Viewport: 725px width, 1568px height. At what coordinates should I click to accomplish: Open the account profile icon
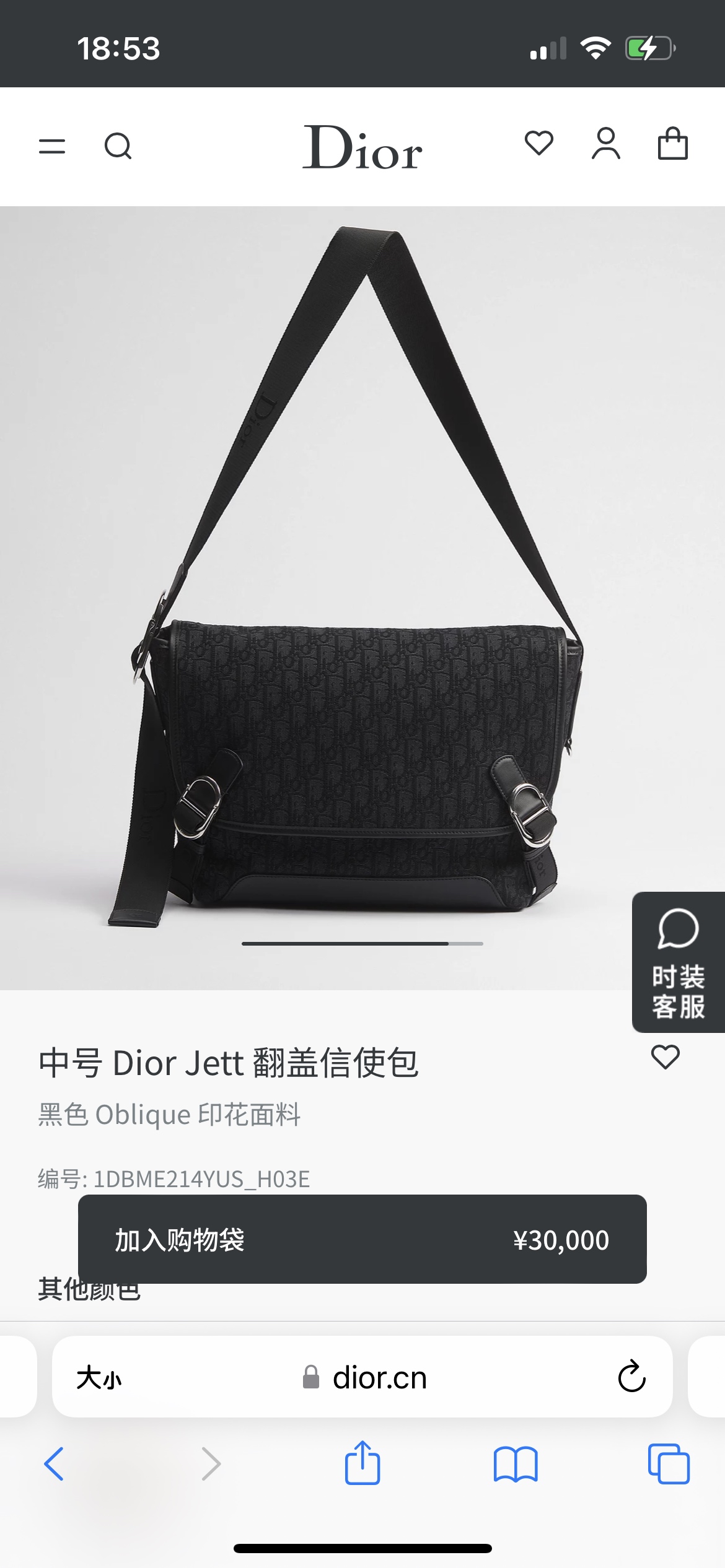tap(605, 144)
